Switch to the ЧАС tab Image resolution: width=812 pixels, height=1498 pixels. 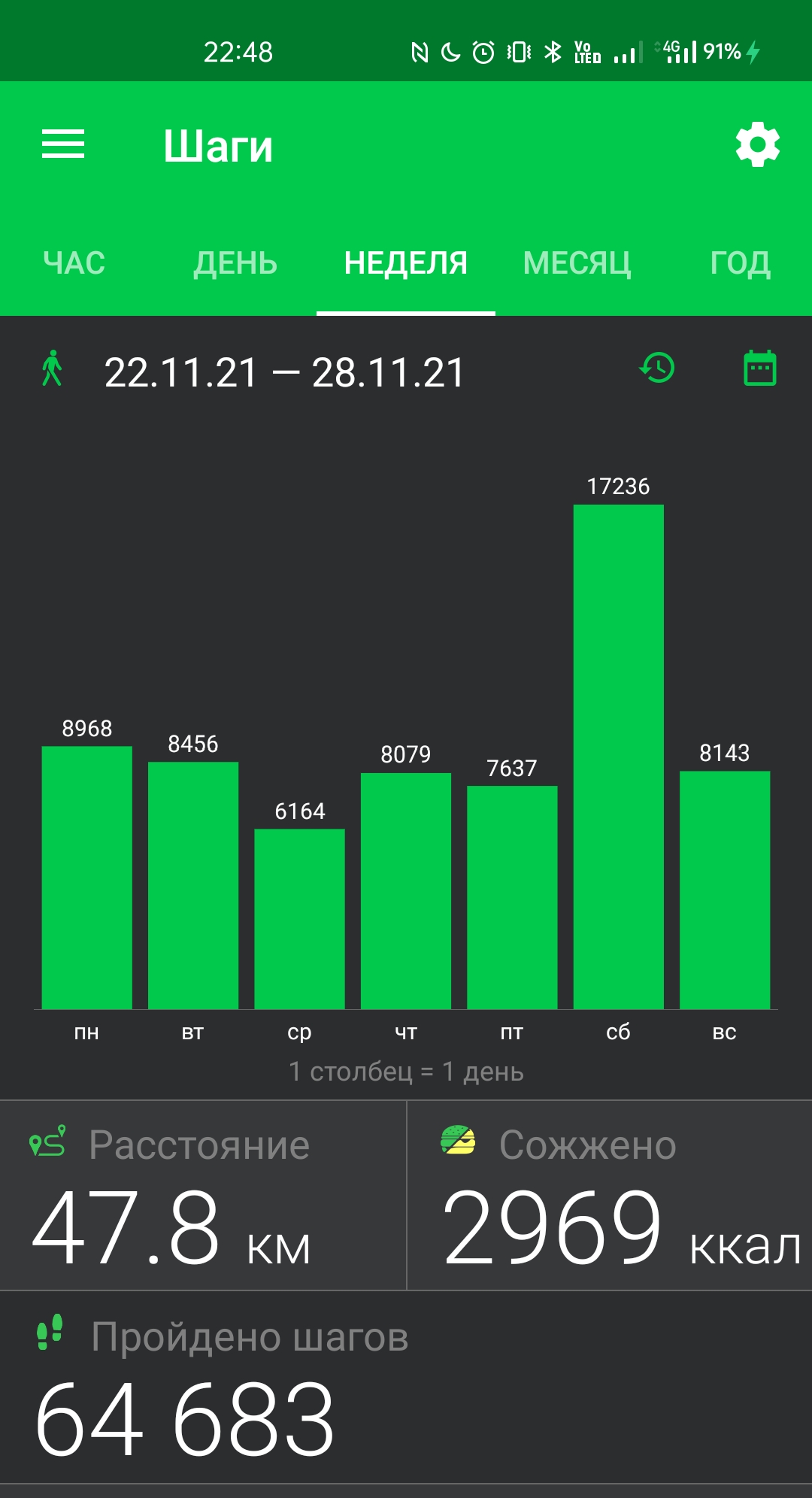(74, 263)
